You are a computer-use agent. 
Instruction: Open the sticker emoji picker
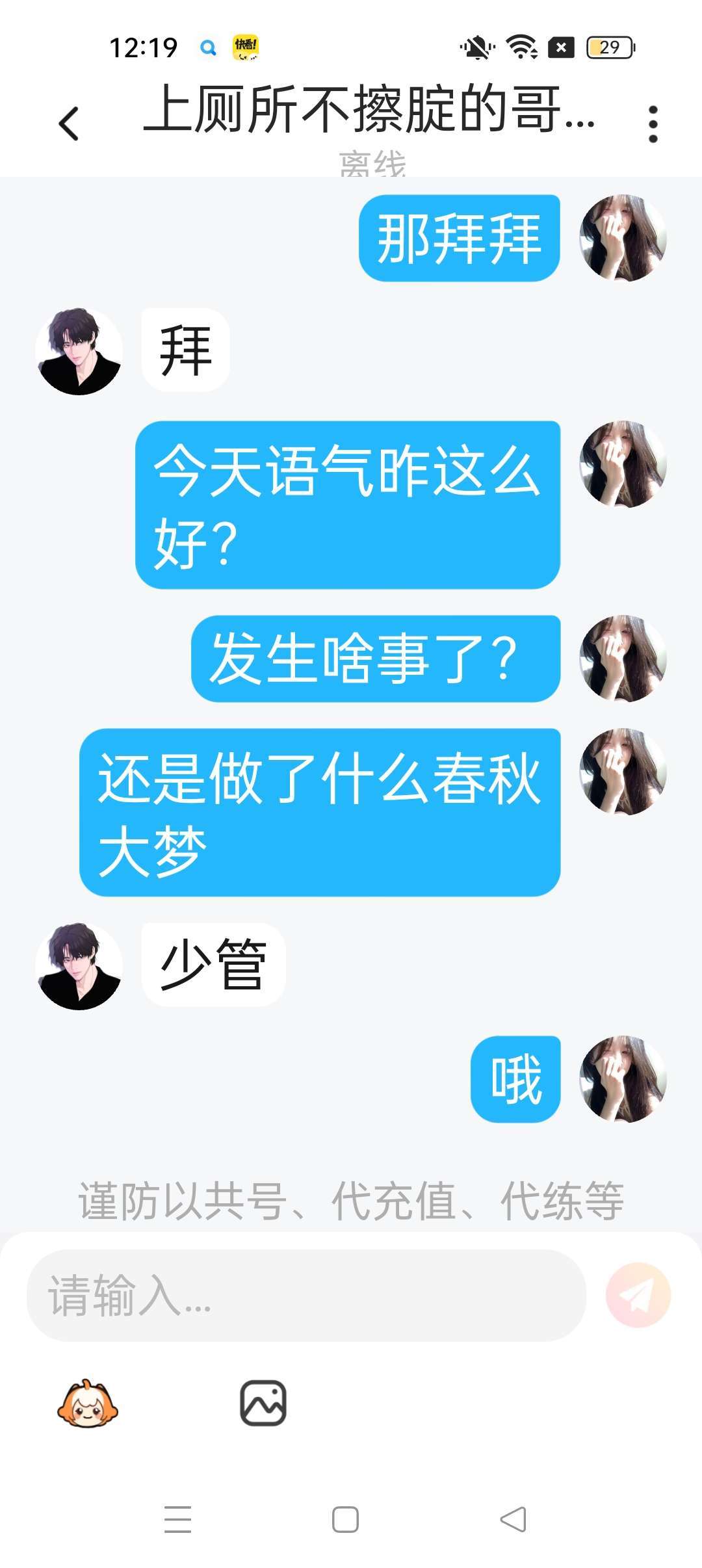coord(88,1403)
